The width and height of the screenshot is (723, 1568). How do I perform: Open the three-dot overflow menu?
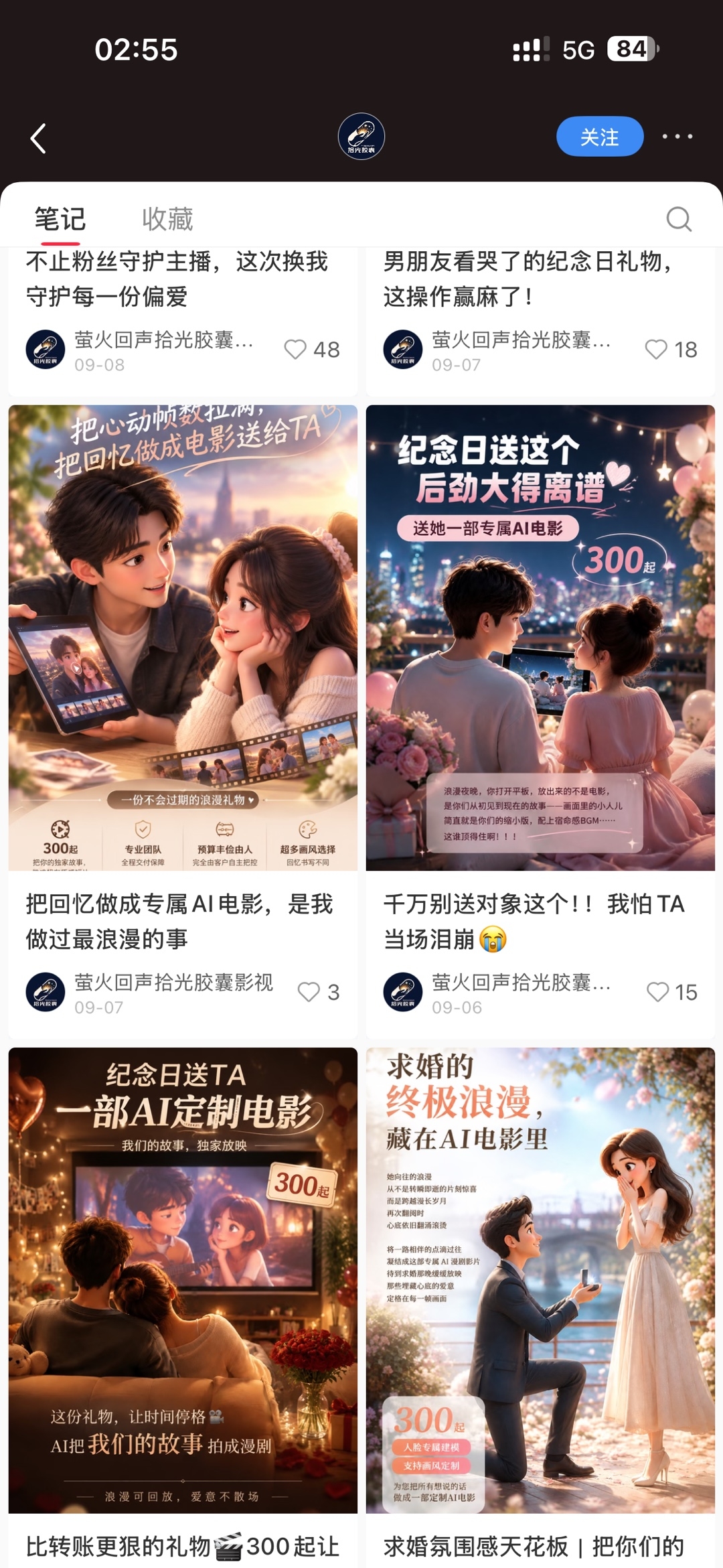tap(677, 137)
